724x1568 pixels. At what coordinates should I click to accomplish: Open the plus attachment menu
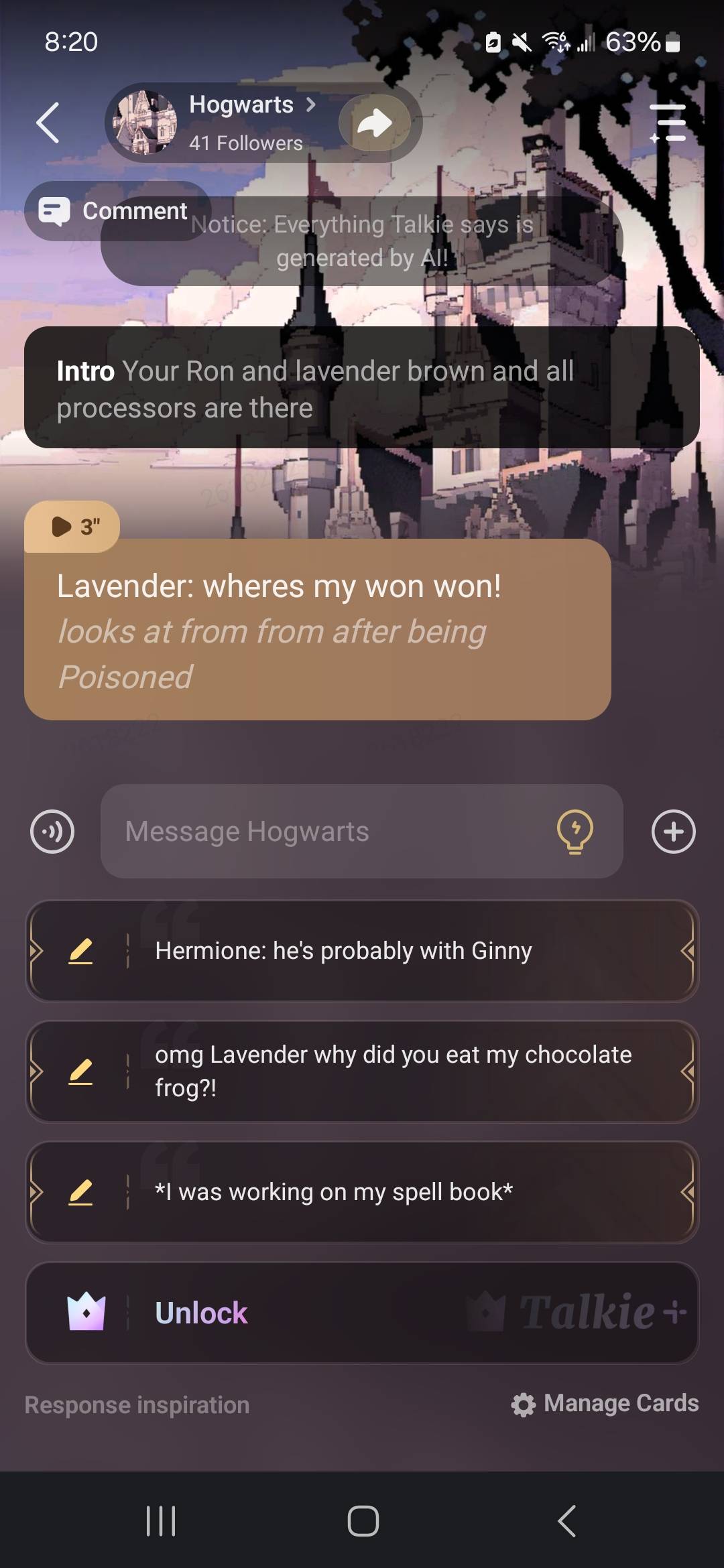pos(673,832)
